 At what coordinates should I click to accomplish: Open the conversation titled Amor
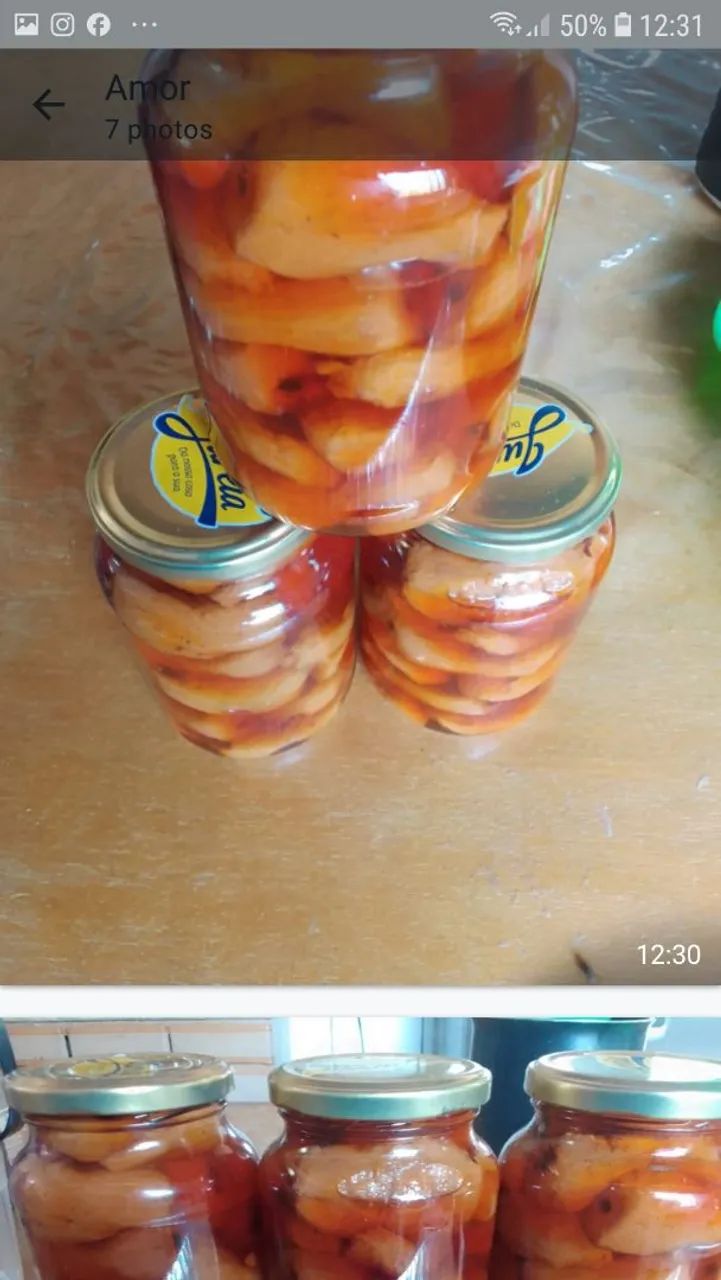point(148,88)
